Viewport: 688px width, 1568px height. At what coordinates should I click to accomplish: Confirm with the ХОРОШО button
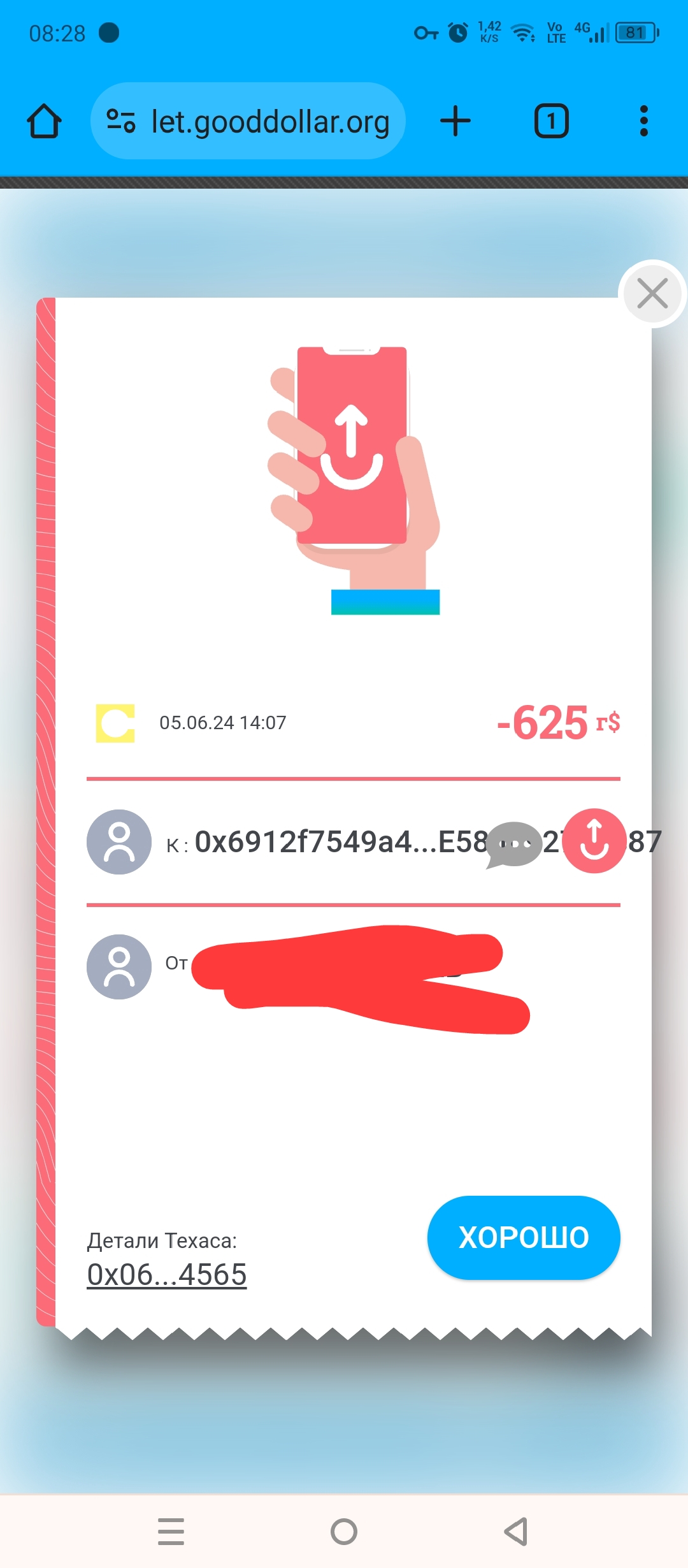click(524, 1237)
